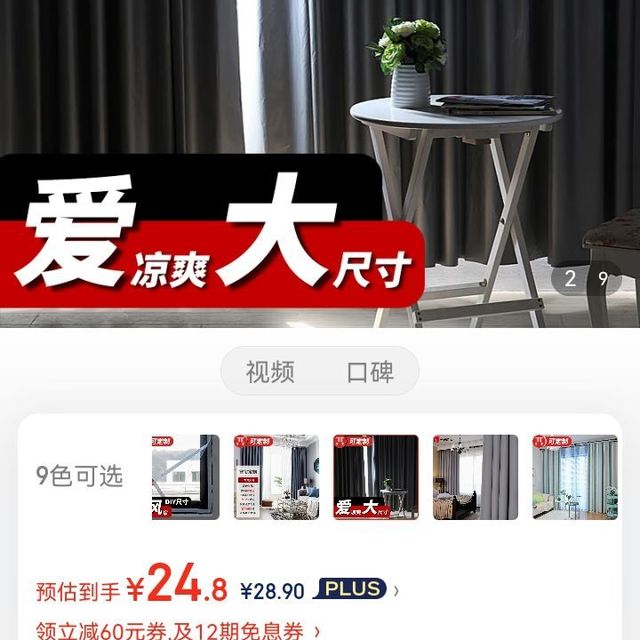
Task: Choose the navy curtain swatch with sofa
Action: click(x=276, y=477)
